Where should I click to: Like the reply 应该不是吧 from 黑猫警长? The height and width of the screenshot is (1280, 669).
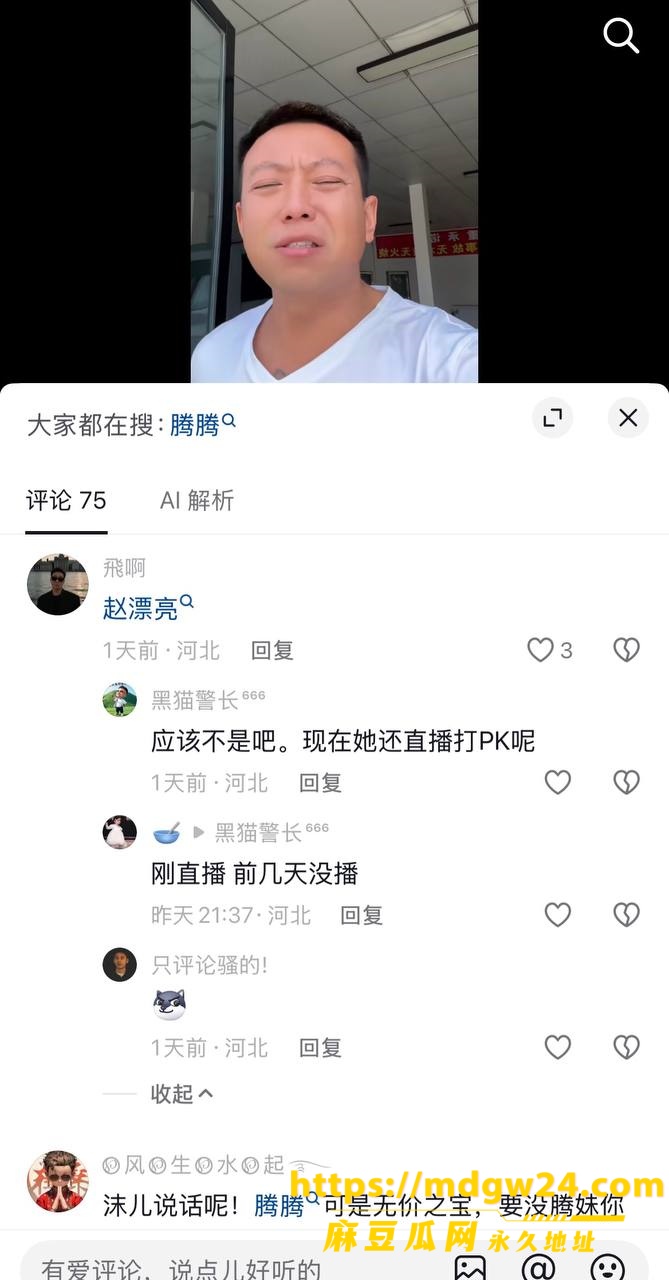pos(557,782)
